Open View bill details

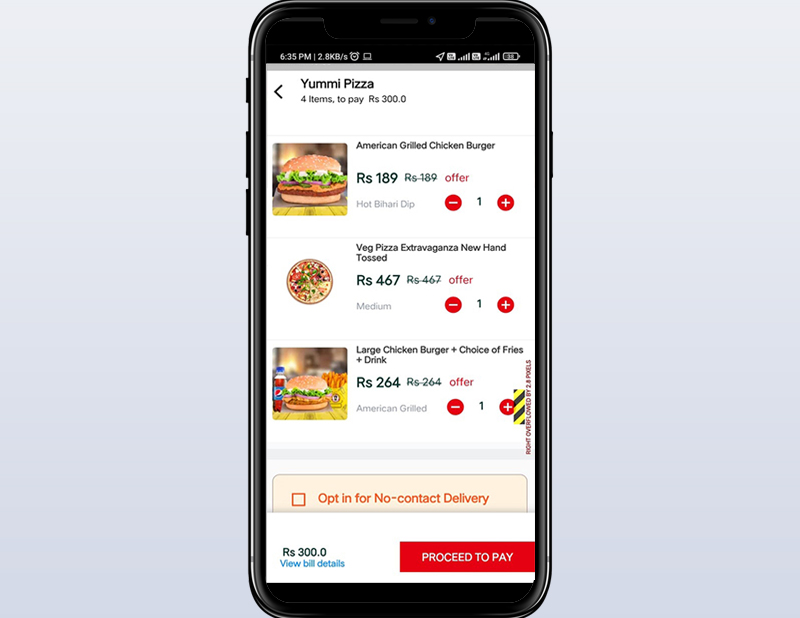312,564
